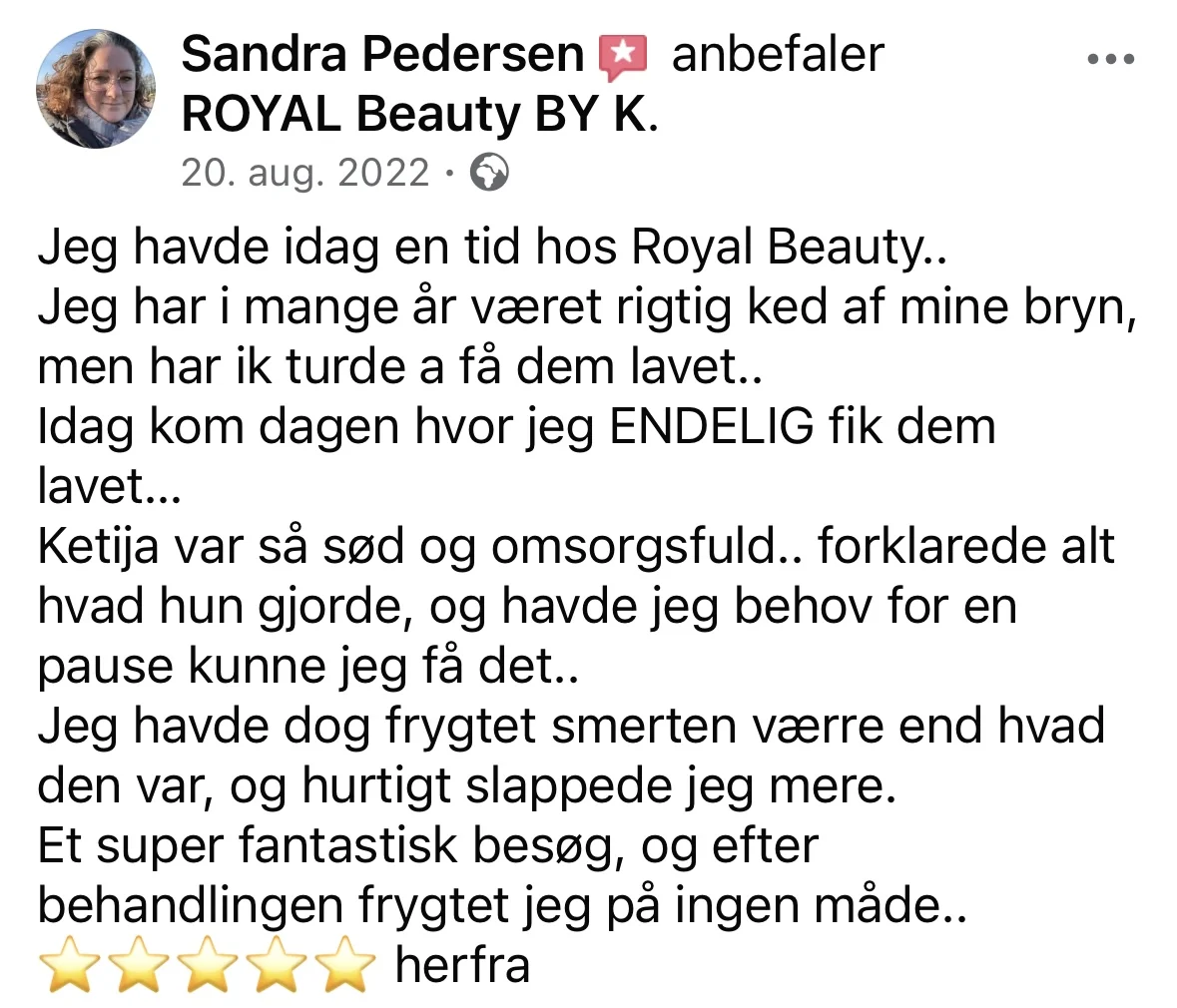Open Sandra Pedersen's profile by name
The image size is (1177, 1008).
(x=381, y=54)
